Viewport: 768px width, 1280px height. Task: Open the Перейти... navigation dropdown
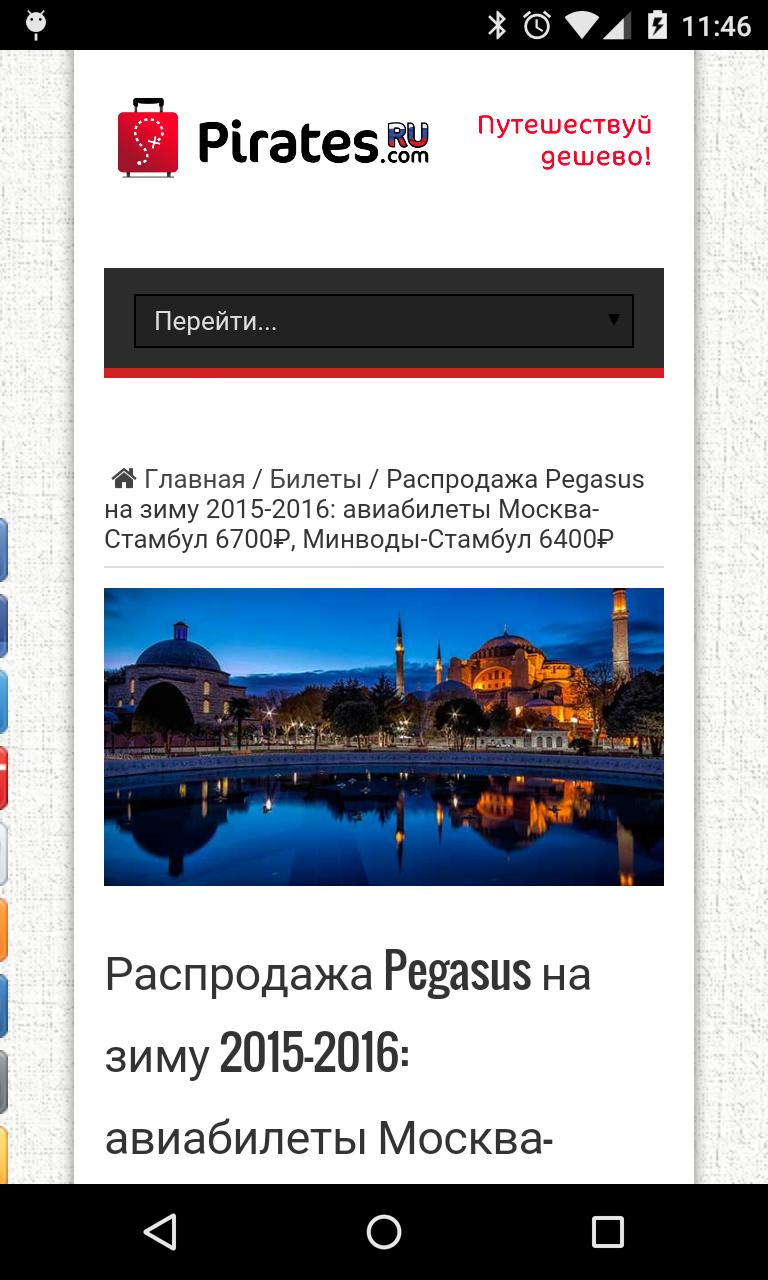384,321
